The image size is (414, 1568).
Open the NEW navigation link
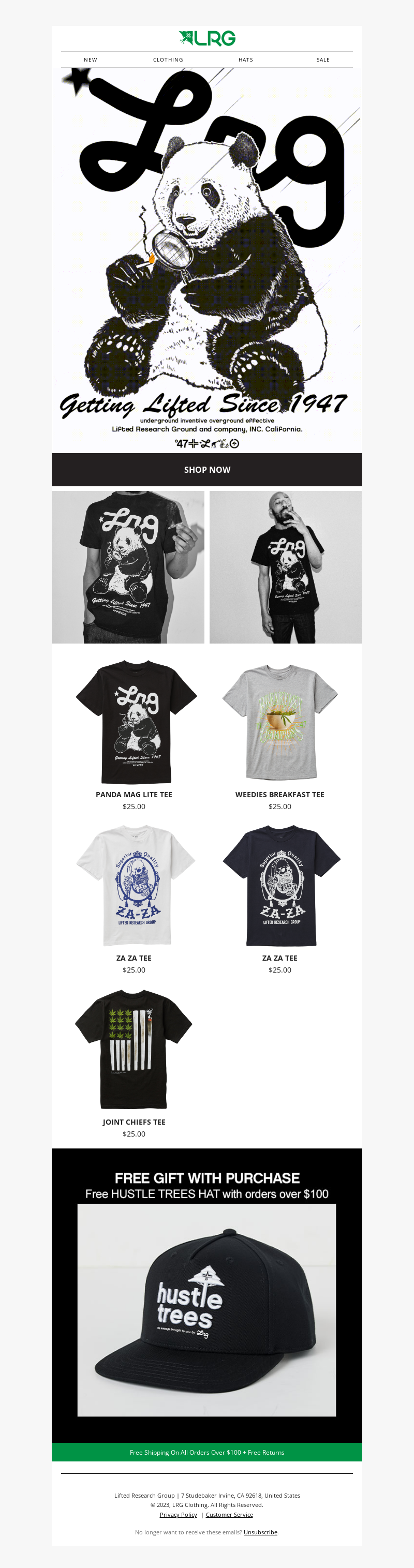pos(90,59)
